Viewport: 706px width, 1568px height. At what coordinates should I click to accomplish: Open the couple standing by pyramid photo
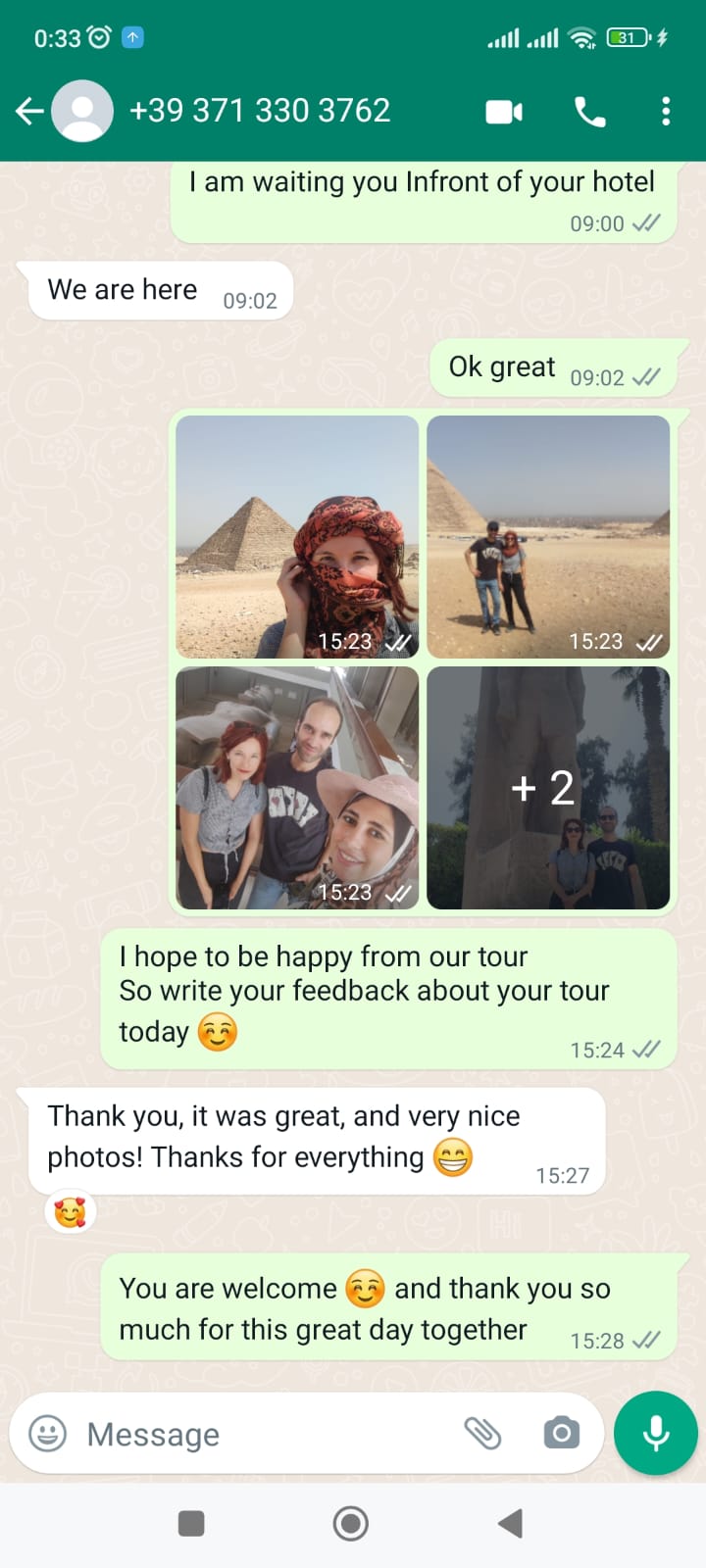pos(548,537)
